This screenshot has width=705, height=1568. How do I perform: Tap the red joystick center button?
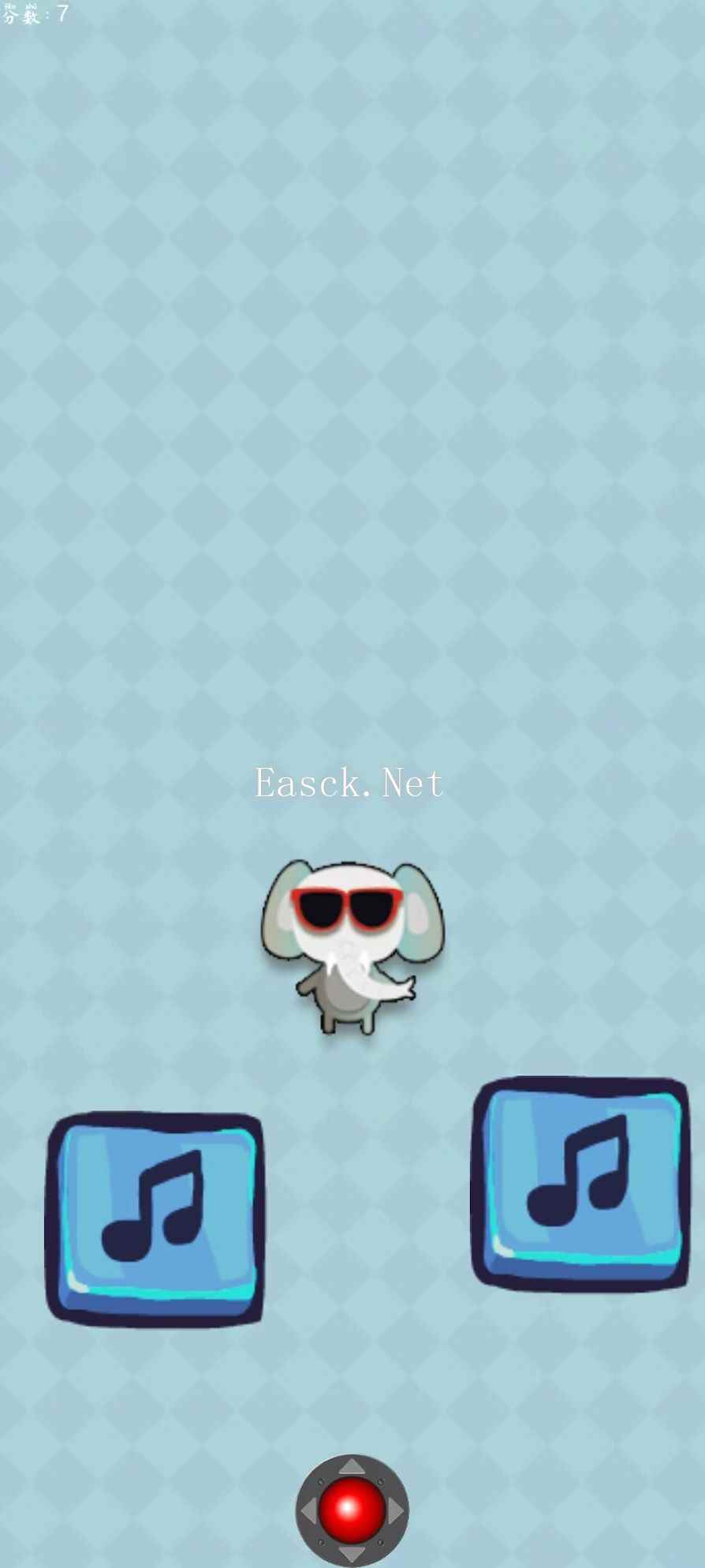(352, 1510)
